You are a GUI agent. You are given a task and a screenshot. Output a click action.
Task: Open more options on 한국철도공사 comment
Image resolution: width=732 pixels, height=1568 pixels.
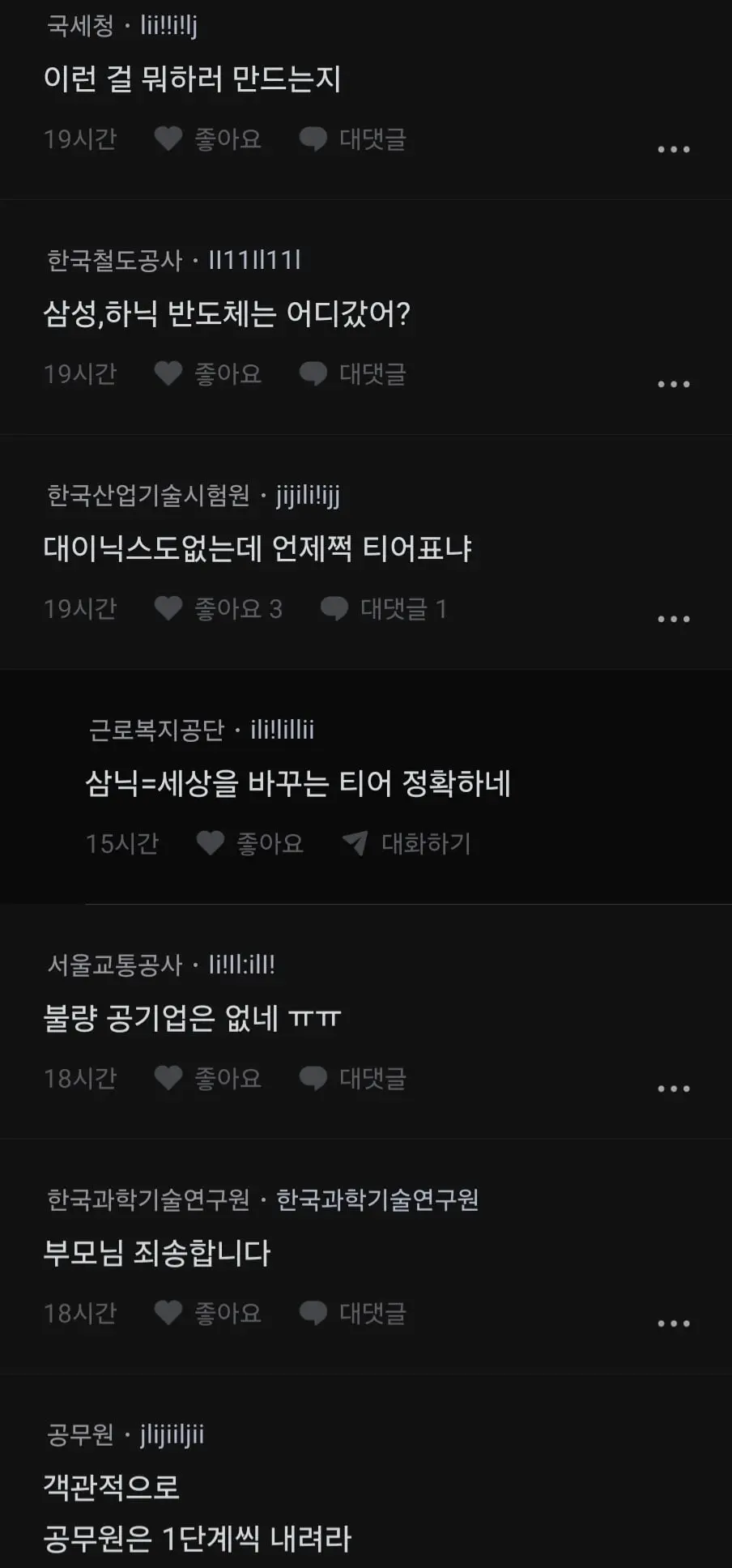[674, 385]
